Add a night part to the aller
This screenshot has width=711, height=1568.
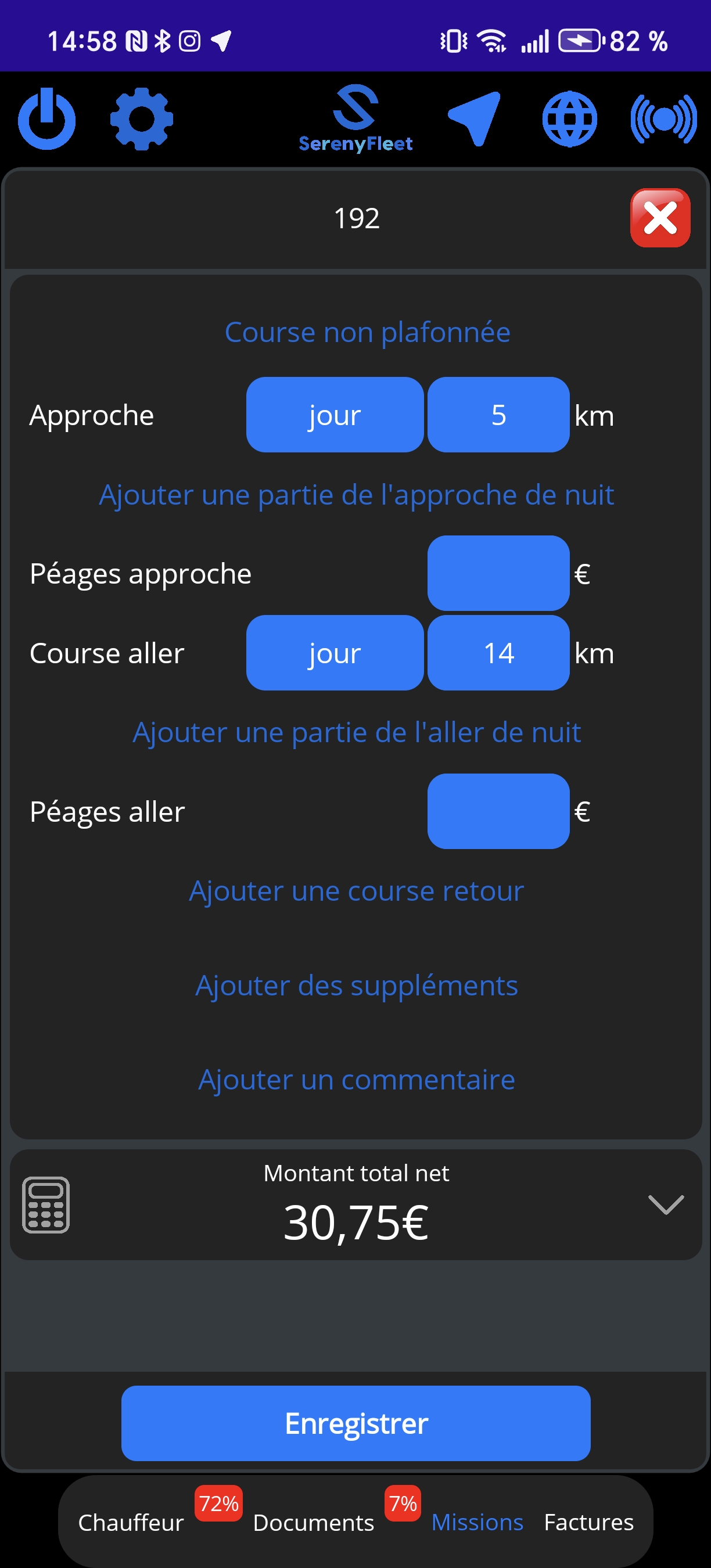coord(356,732)
